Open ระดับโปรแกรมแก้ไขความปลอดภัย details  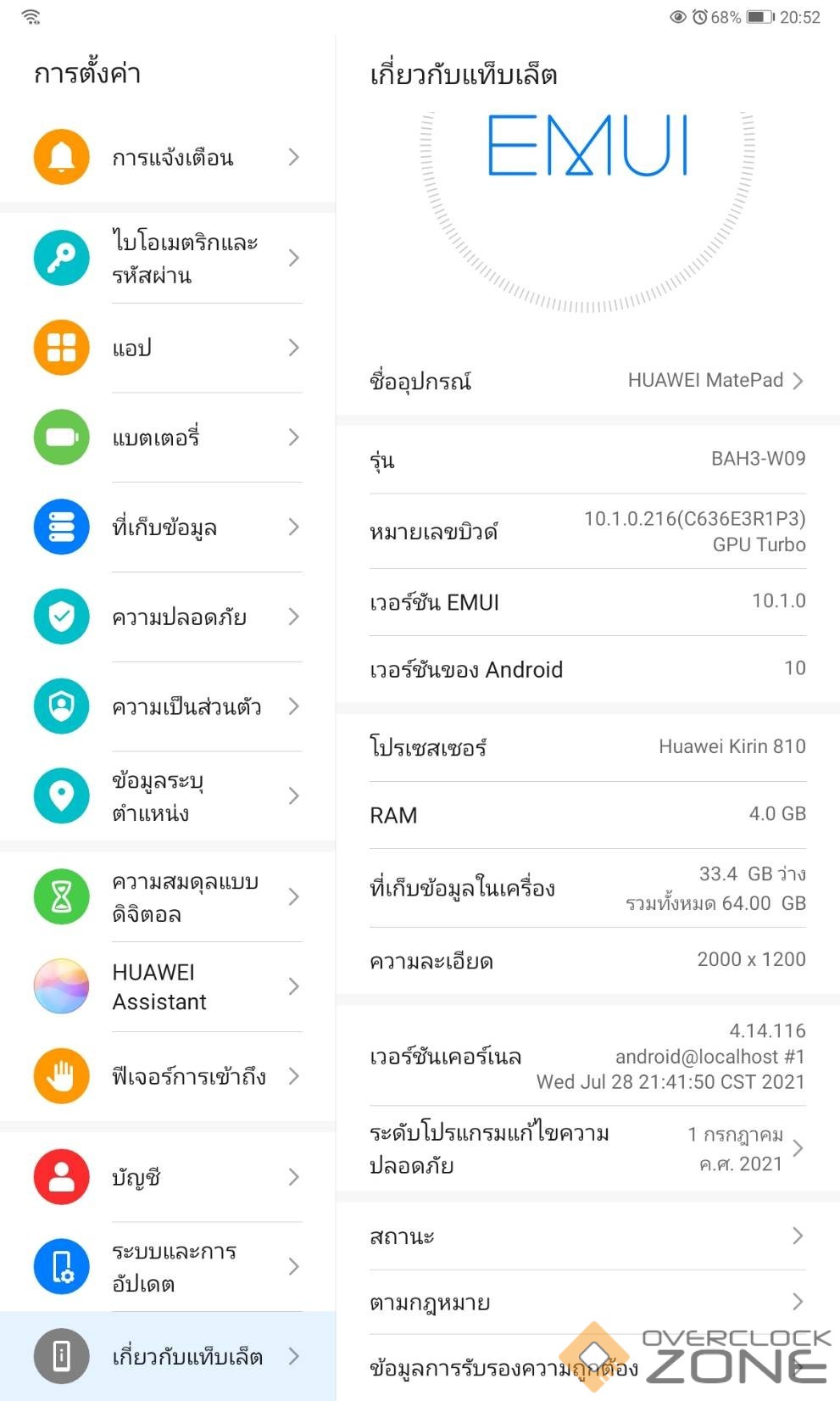tap(587, 1148)
